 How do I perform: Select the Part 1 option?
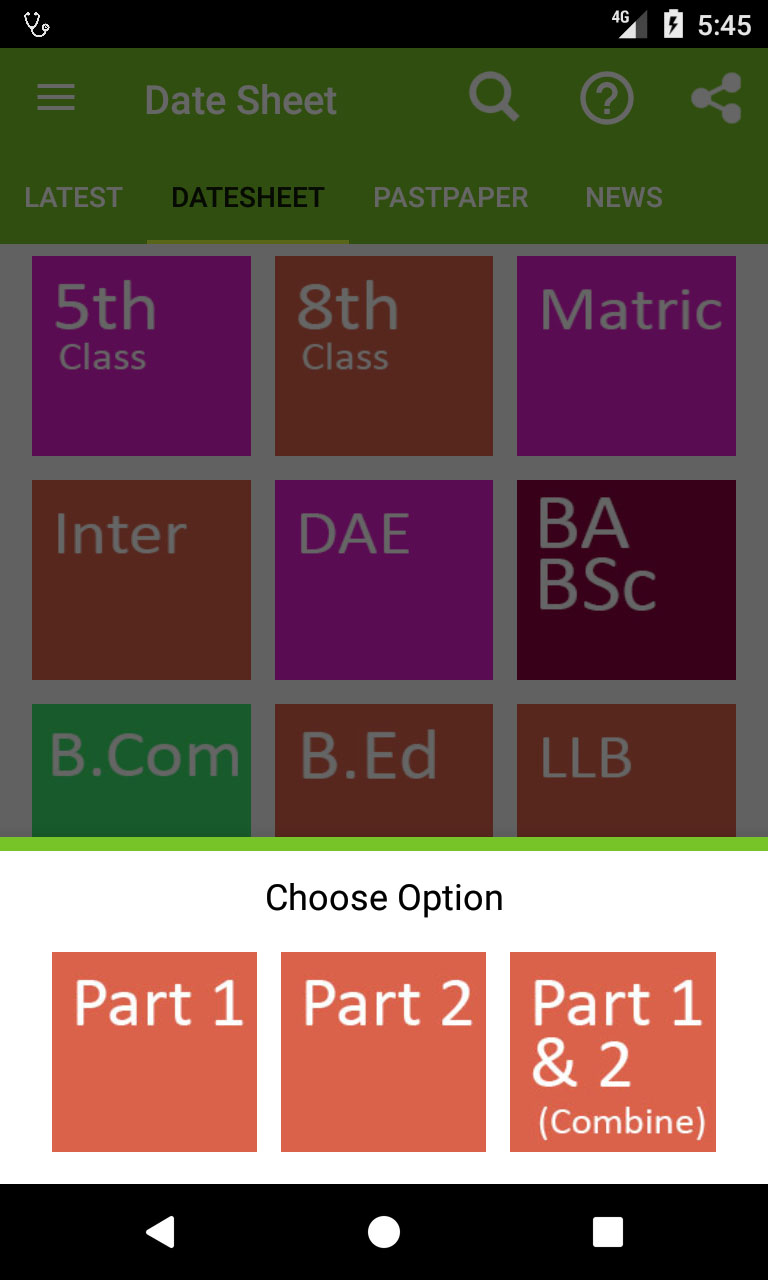154,1051
